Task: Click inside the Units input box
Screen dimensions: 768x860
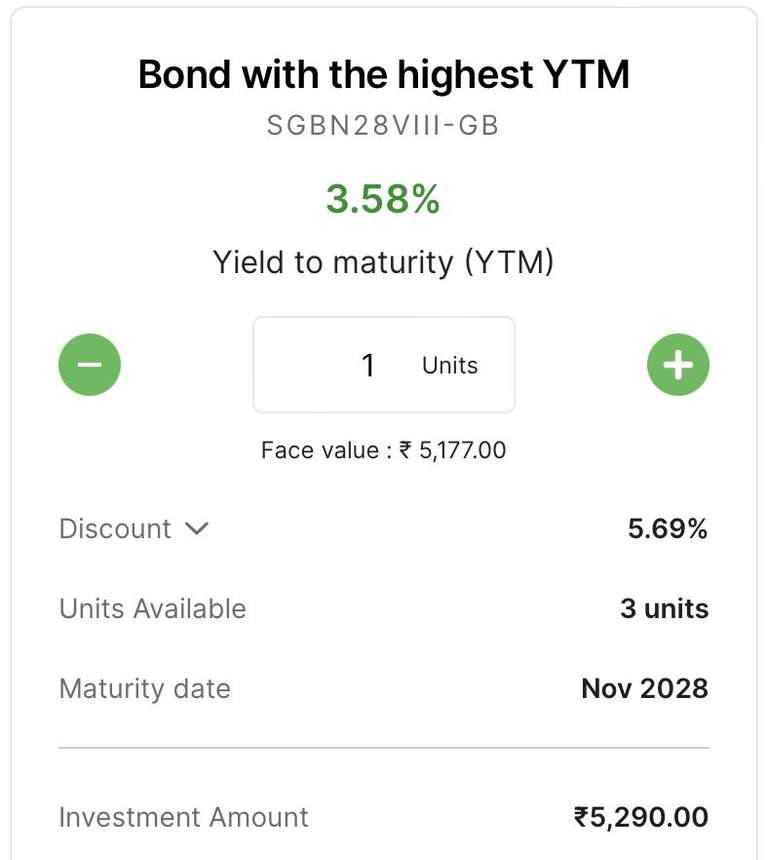Action: 384,364
